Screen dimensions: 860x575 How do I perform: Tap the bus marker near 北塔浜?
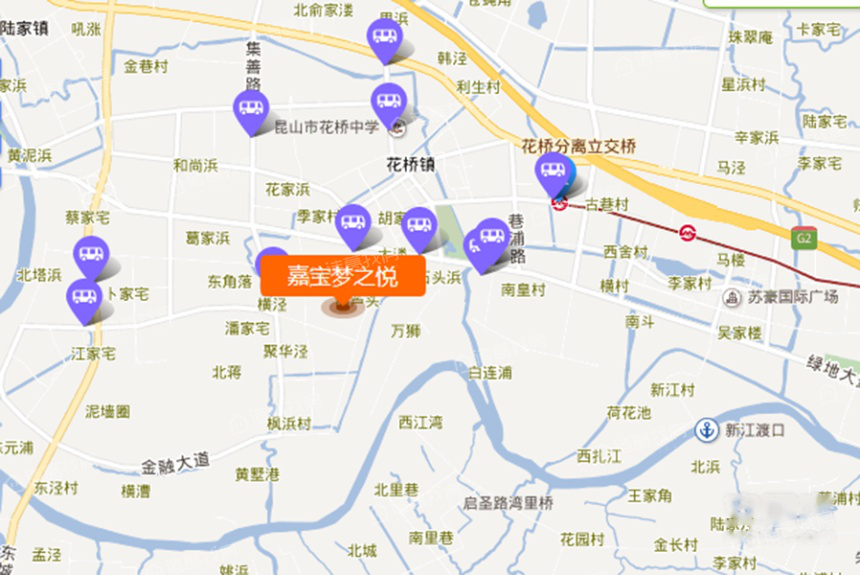91,254
